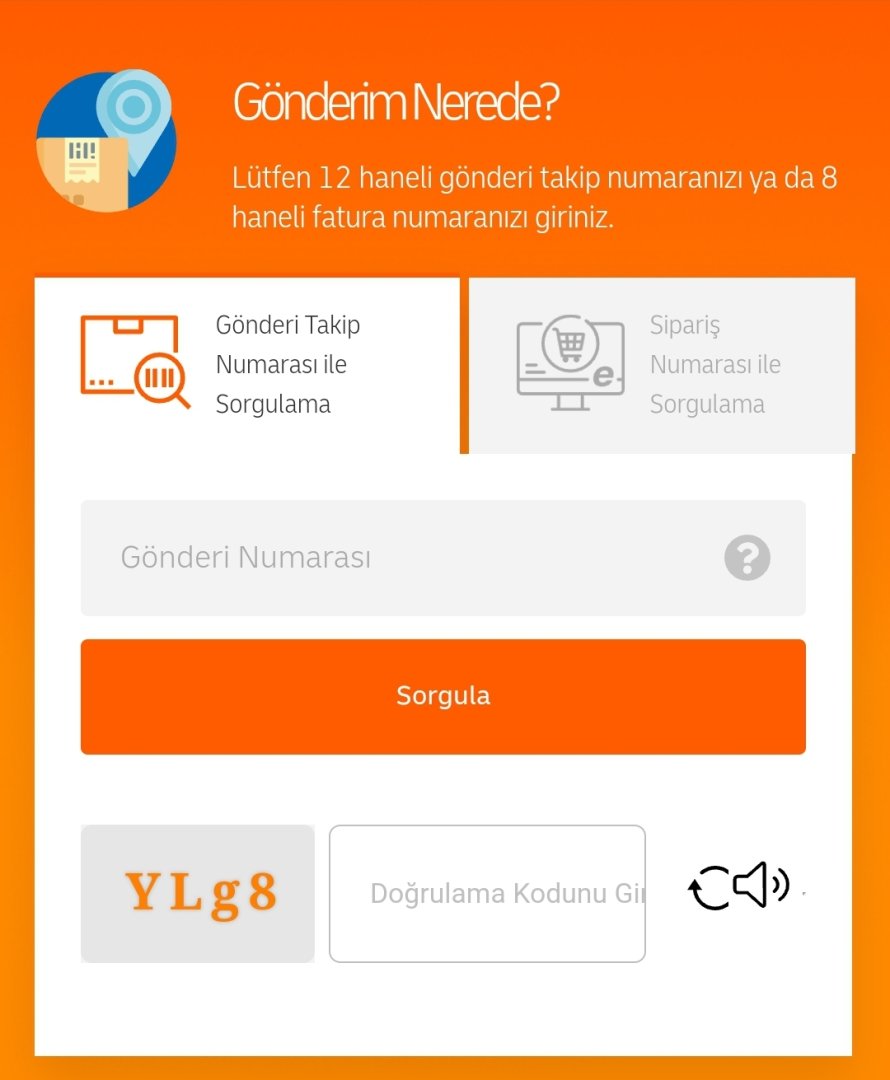
Task: Play the captcha audio speaker
Action: pos(761,885)
